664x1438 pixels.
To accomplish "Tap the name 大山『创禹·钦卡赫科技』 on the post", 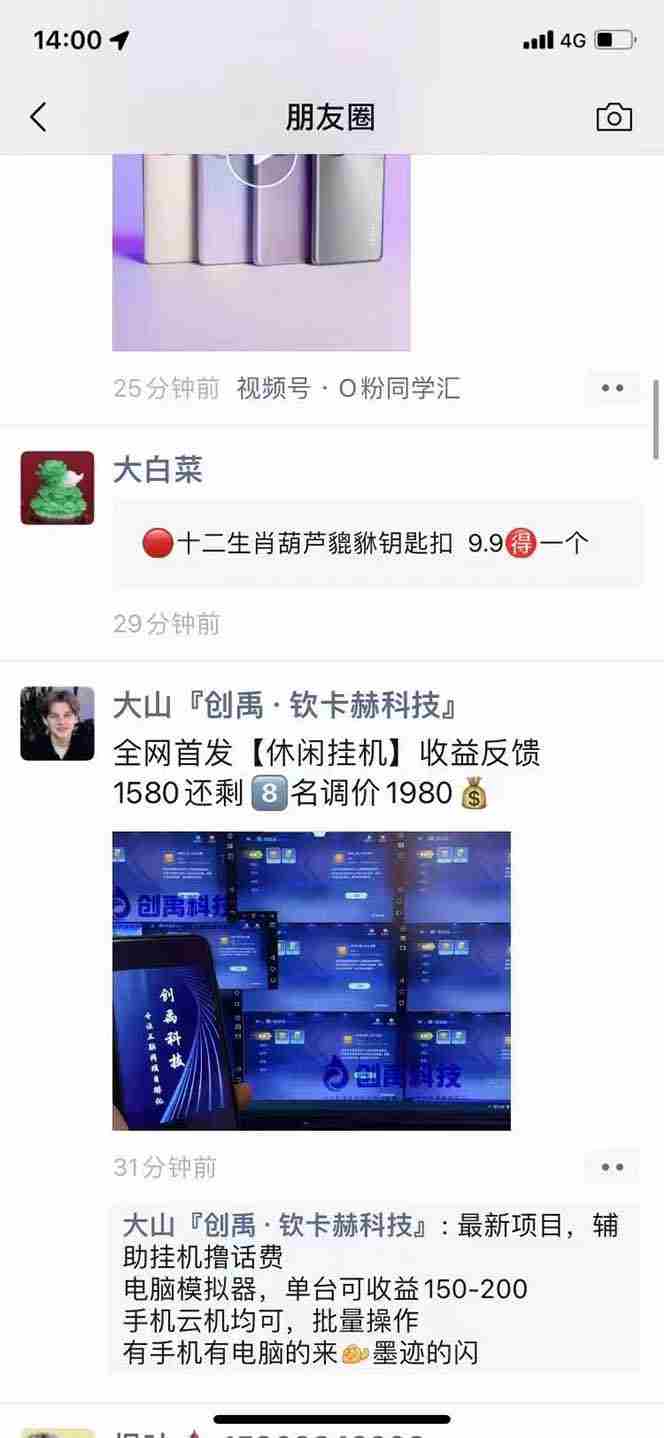I will [x=286, y=706].
